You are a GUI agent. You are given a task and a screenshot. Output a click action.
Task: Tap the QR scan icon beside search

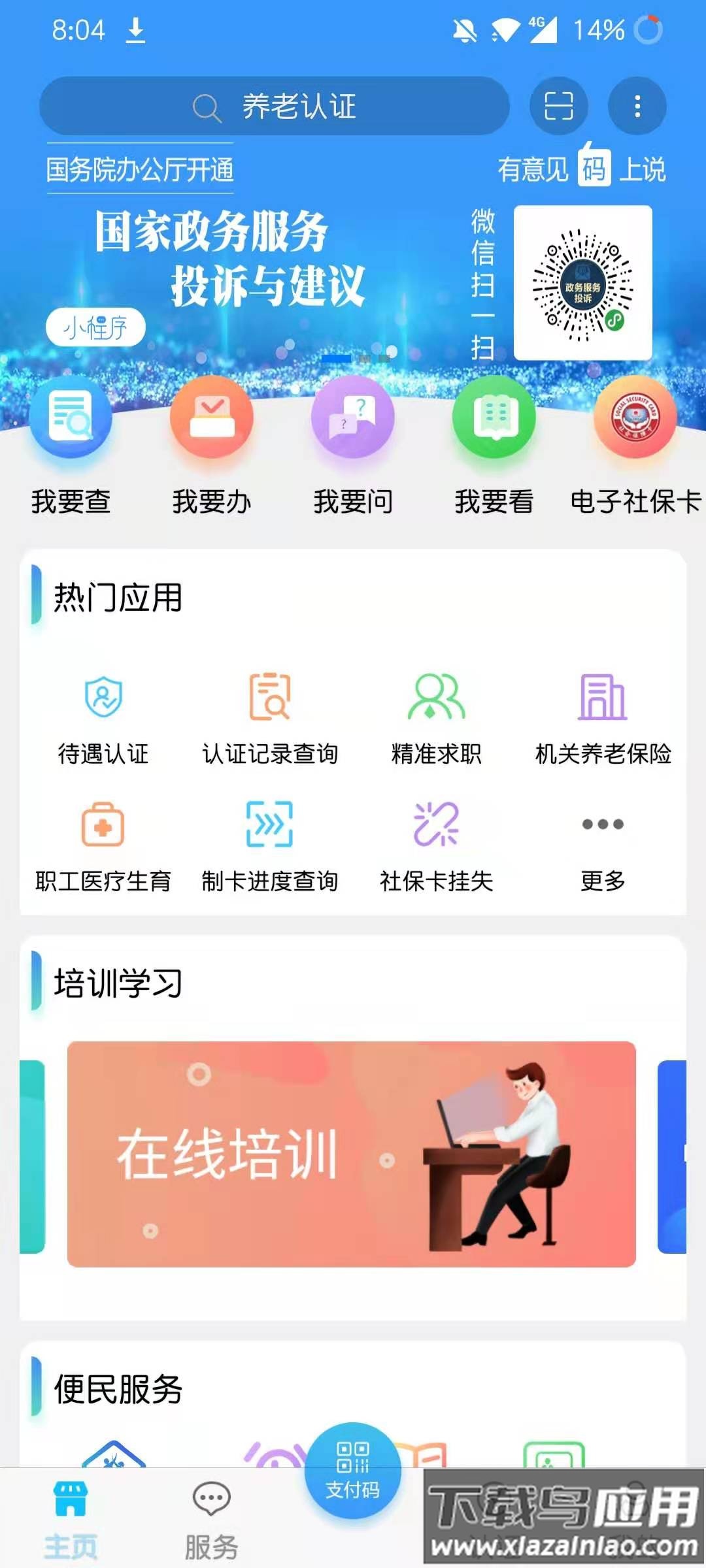(556, 106)
